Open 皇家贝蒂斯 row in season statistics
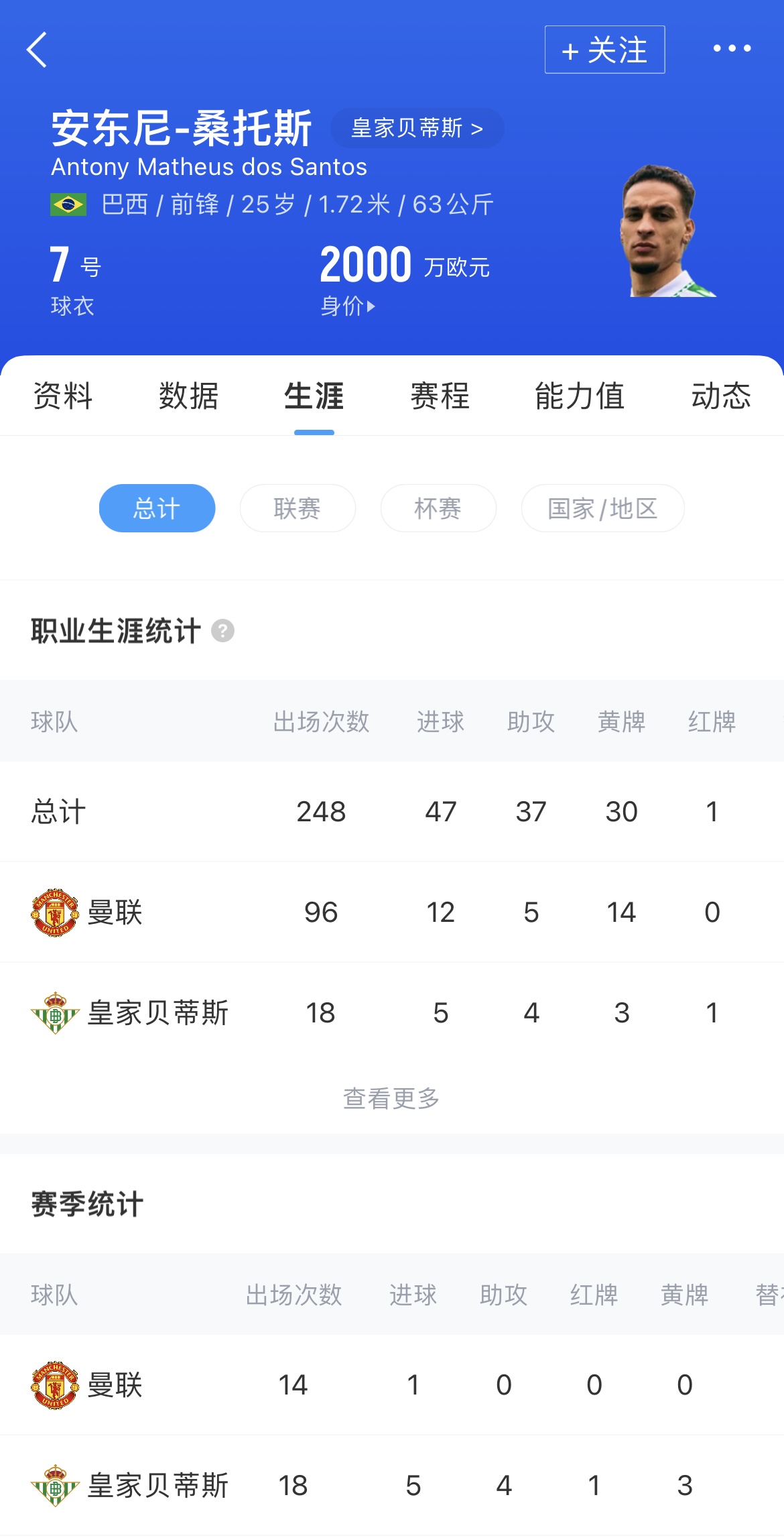Image resolution: width=784 pixels, height=1538 pixels. [x=158, y=1486]
